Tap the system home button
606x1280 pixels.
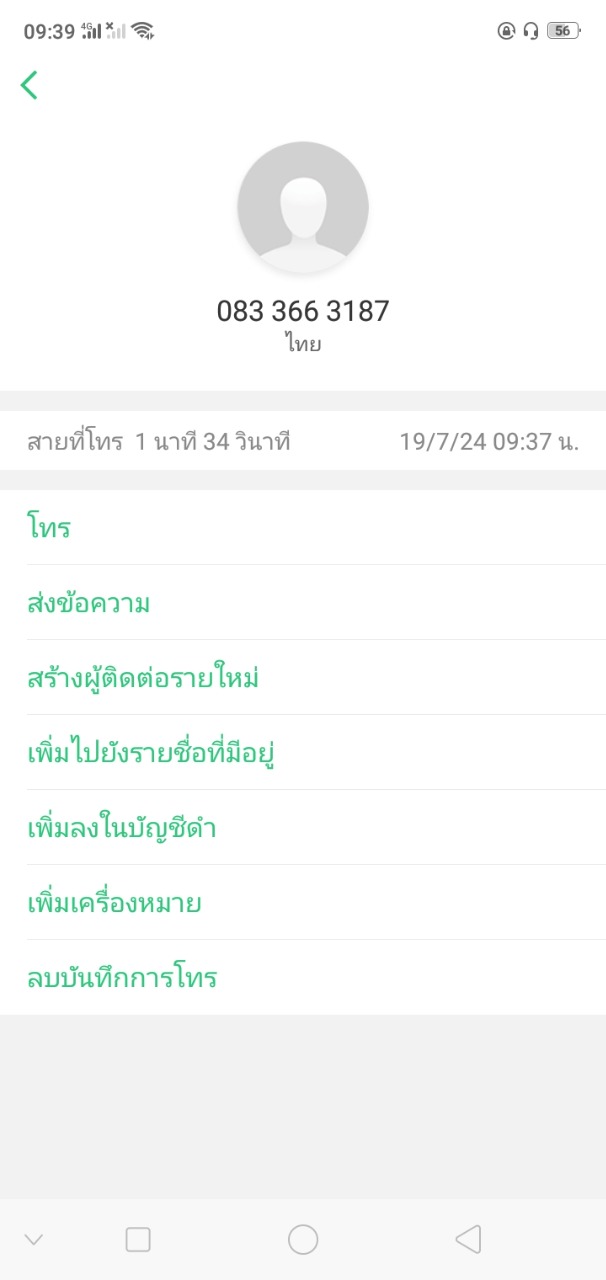pyautogui.click(x=303, y=1240)
